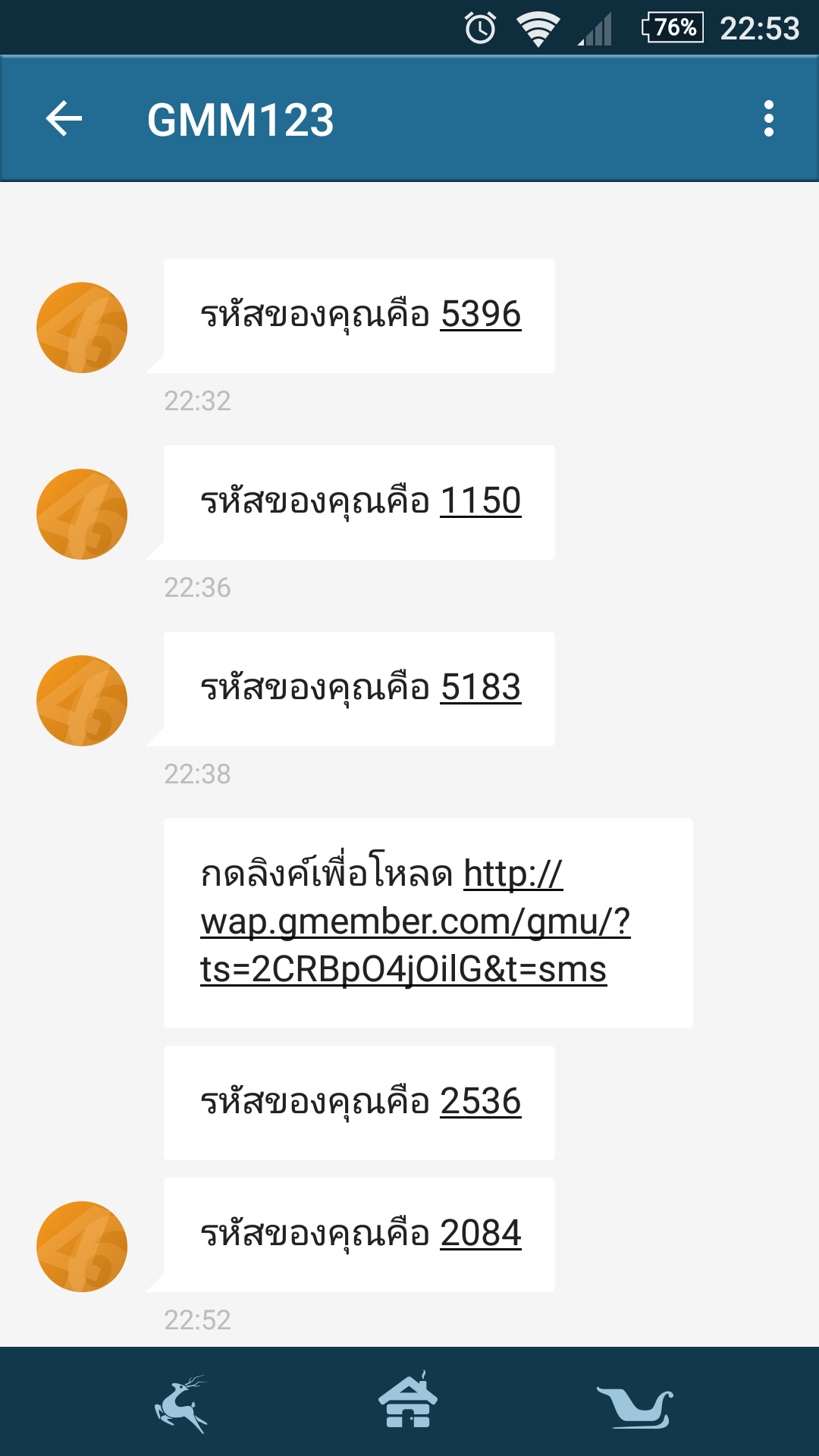Tap the reindeer back navigation button
The width and height of the screenshot is (819, 1456).
[x=182, y=1404]
